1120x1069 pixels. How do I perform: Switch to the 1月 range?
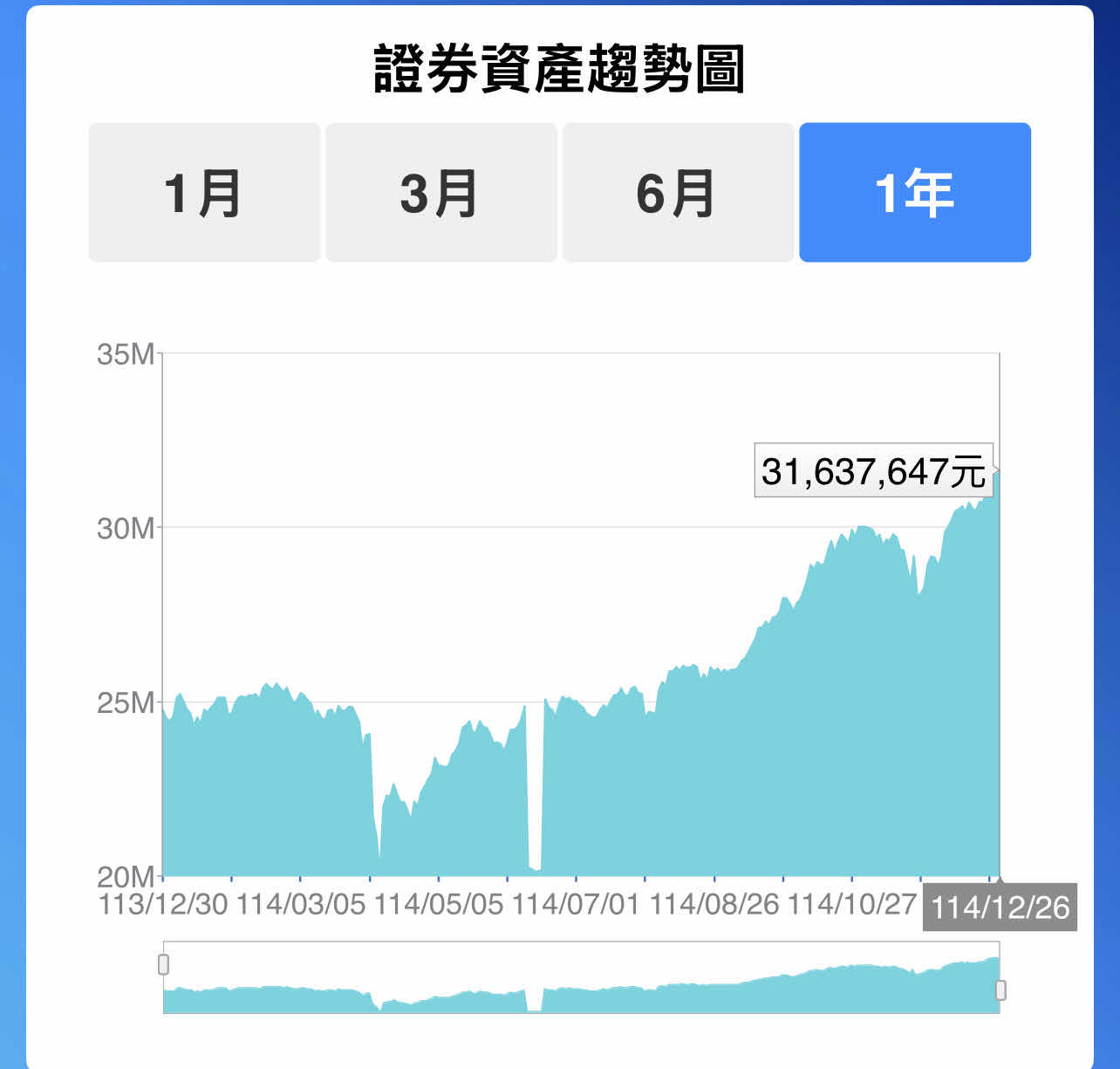click(x=204, y=192)
